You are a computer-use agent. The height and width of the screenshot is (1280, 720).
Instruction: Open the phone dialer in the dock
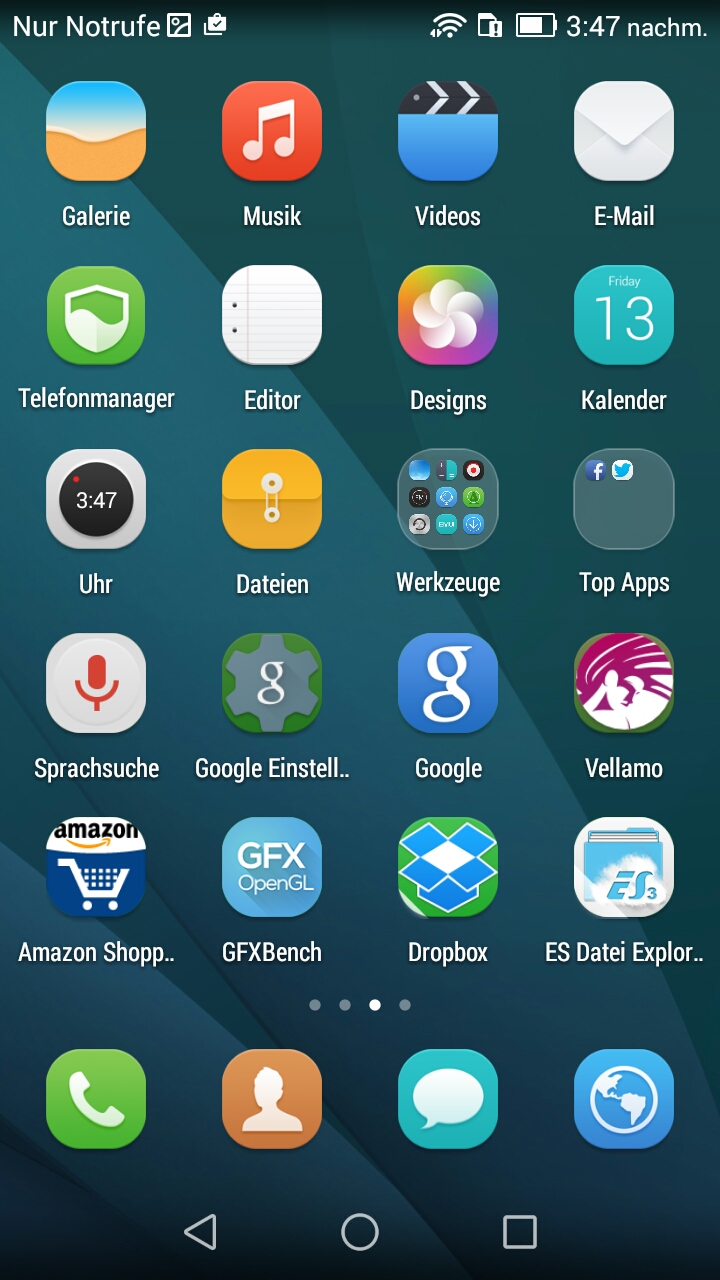point(96,1099)
